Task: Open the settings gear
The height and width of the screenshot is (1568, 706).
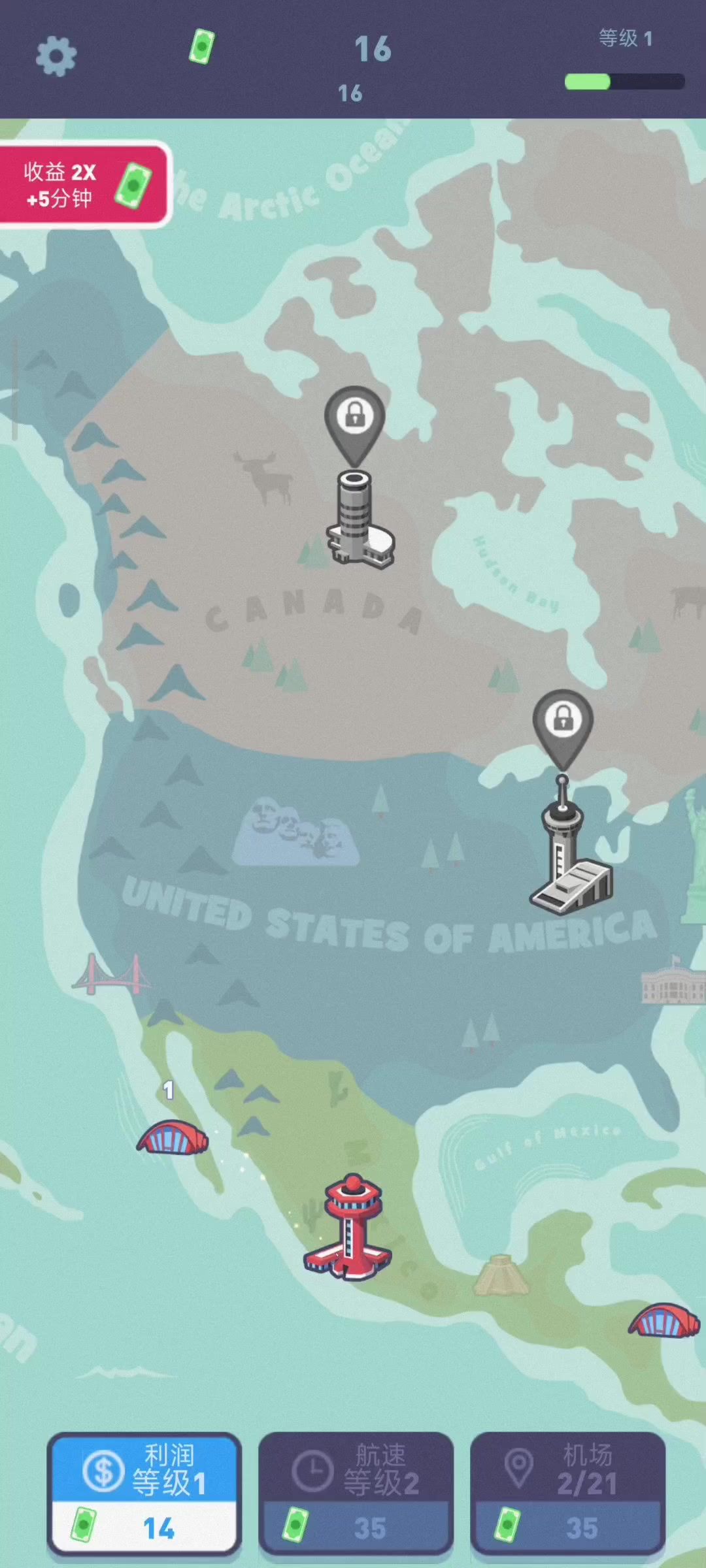Action: [56, 56]
